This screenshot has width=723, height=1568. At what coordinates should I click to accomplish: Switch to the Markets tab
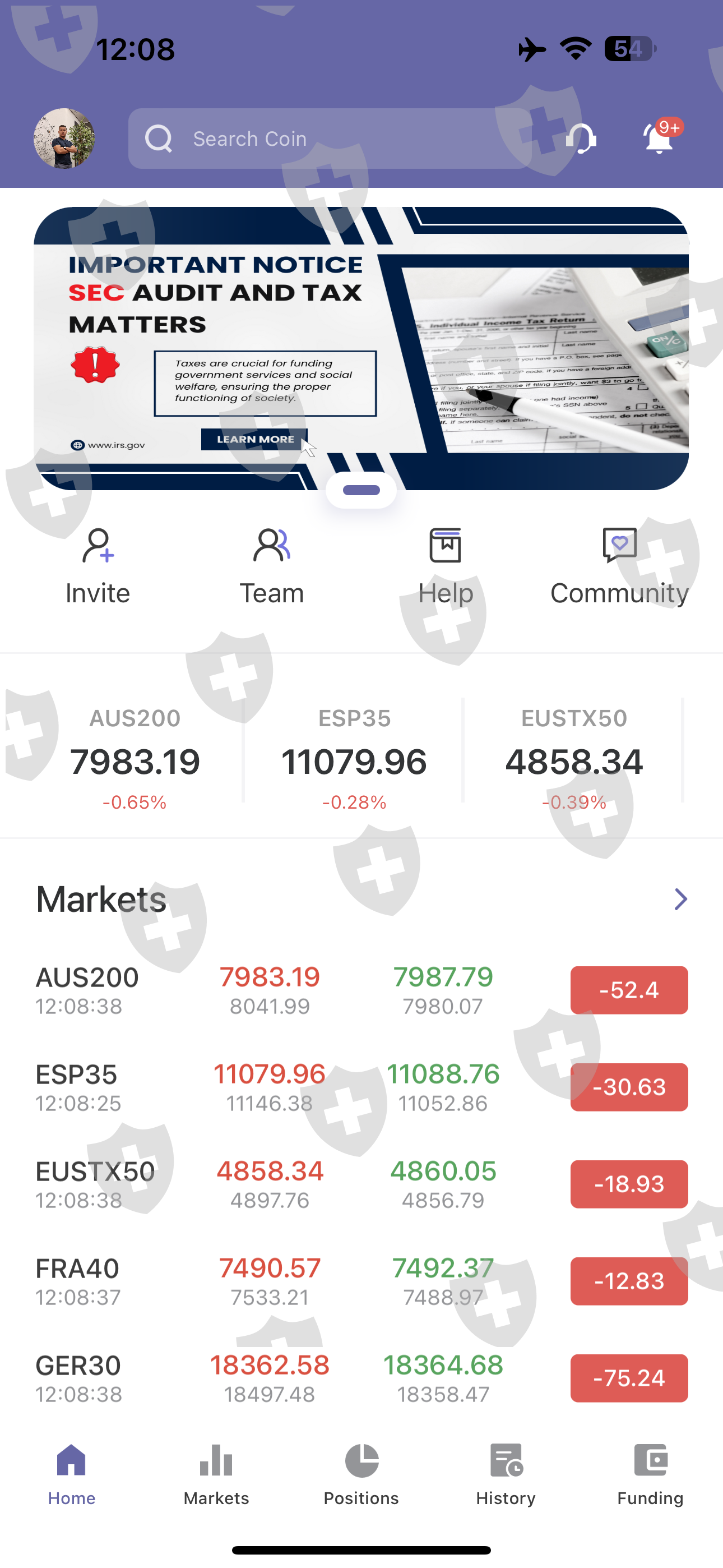click(x=217, y=1474)
